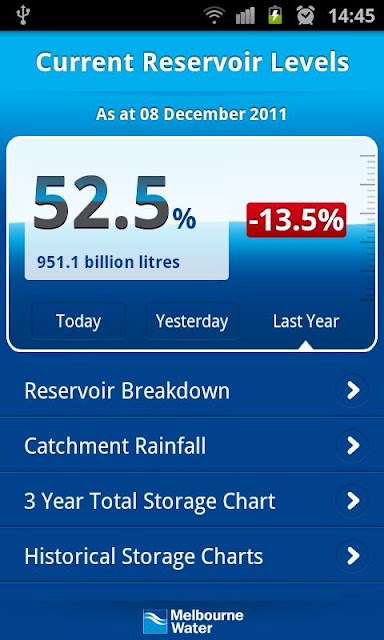View Catchment Rainfall details
Viewport: 384px width, 640px height.
point(192,445)
